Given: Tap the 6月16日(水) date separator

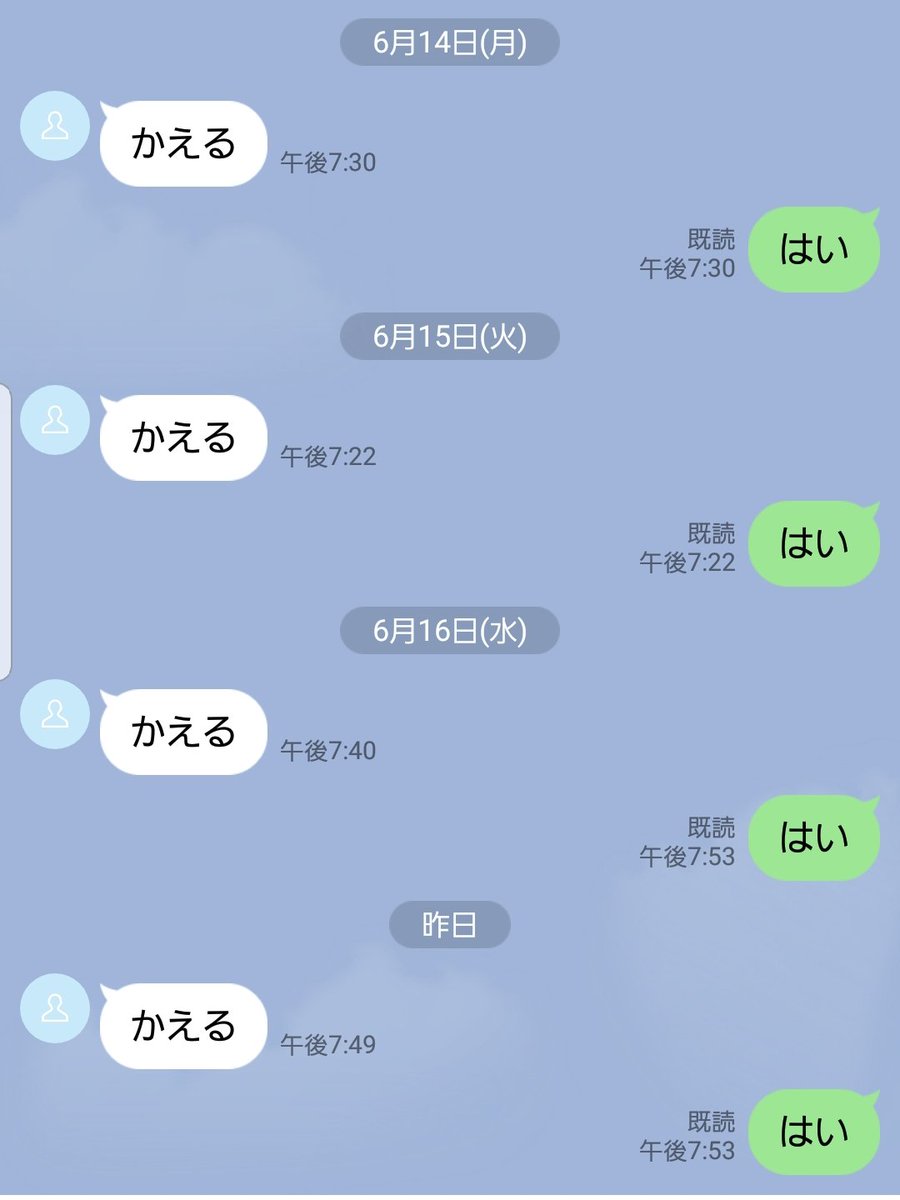Looking at the screenshot, I should 448,630.
